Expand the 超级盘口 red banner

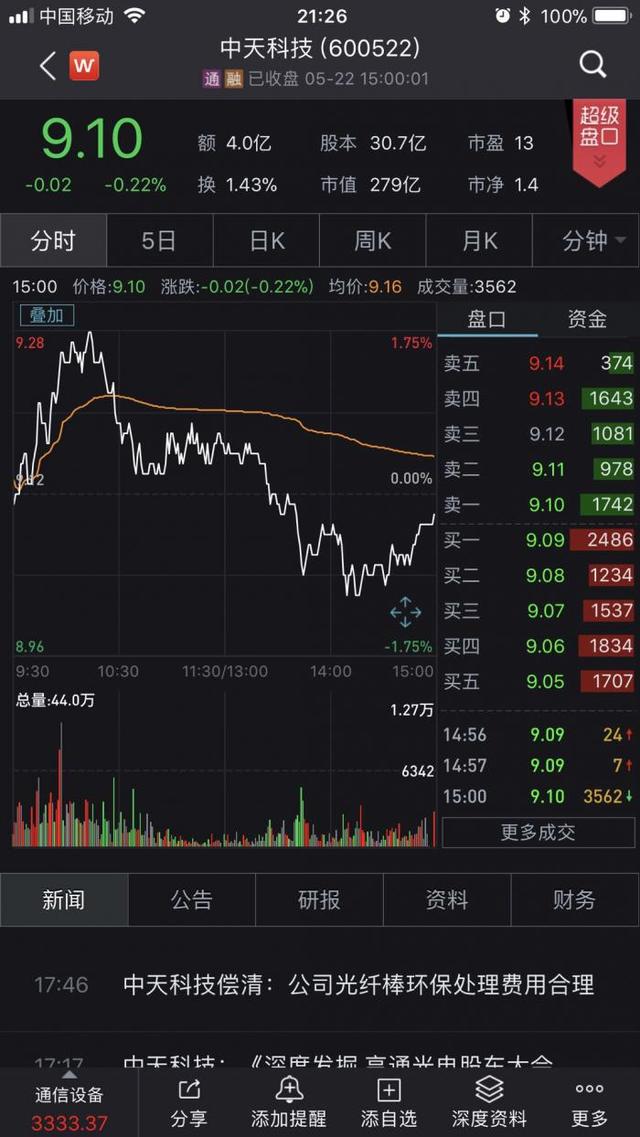pos(599,140)
